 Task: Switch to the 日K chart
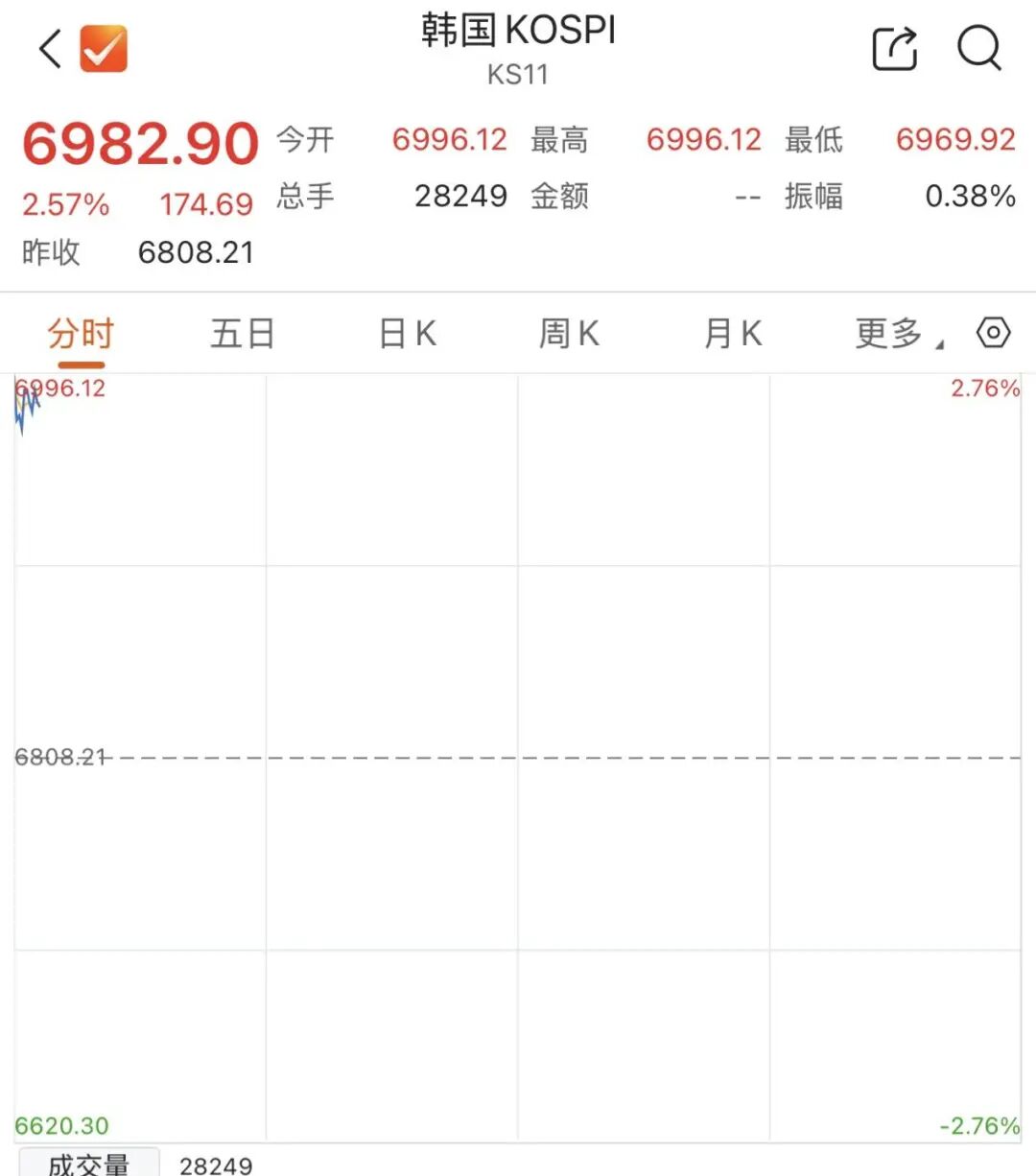tap(407, 334)
